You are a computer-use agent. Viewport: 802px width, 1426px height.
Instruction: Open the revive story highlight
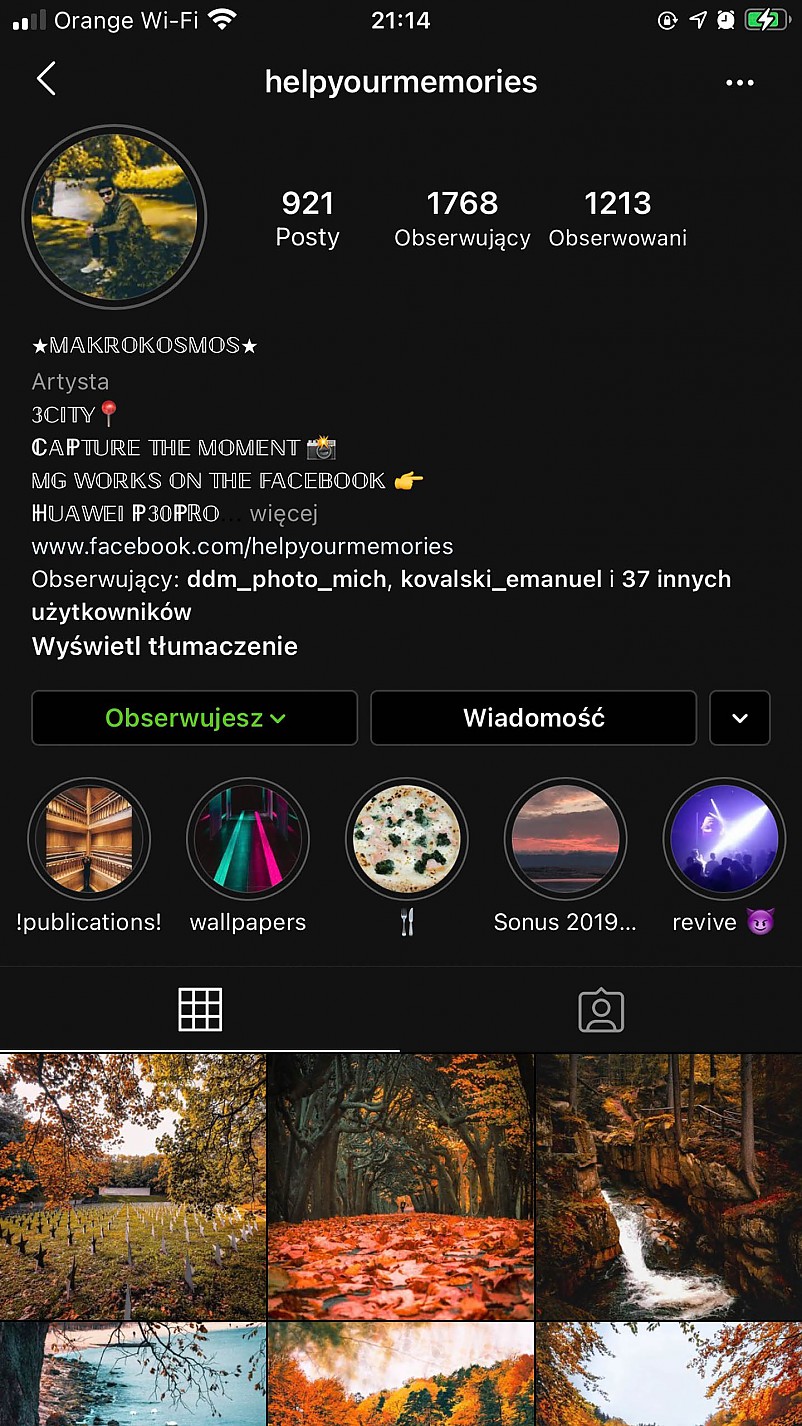724,840
